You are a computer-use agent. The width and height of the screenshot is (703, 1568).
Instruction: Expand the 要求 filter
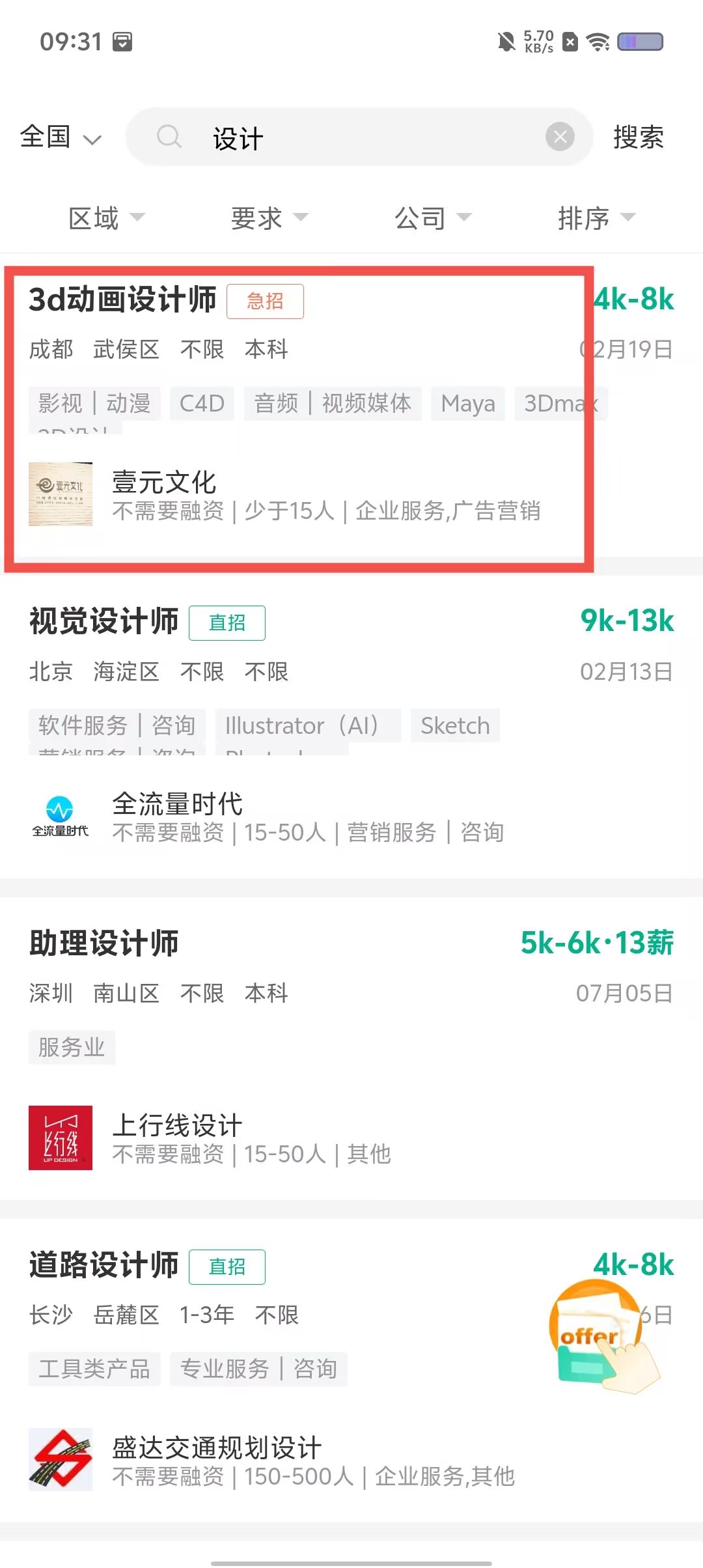click(269, 218)
